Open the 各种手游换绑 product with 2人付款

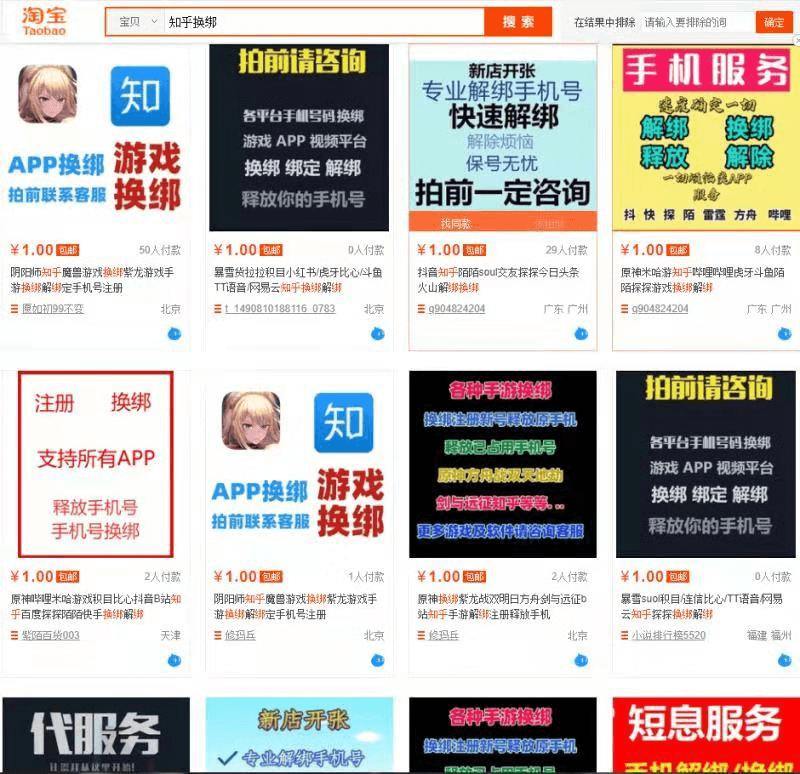pyautogui.click(x=503, y=464)
